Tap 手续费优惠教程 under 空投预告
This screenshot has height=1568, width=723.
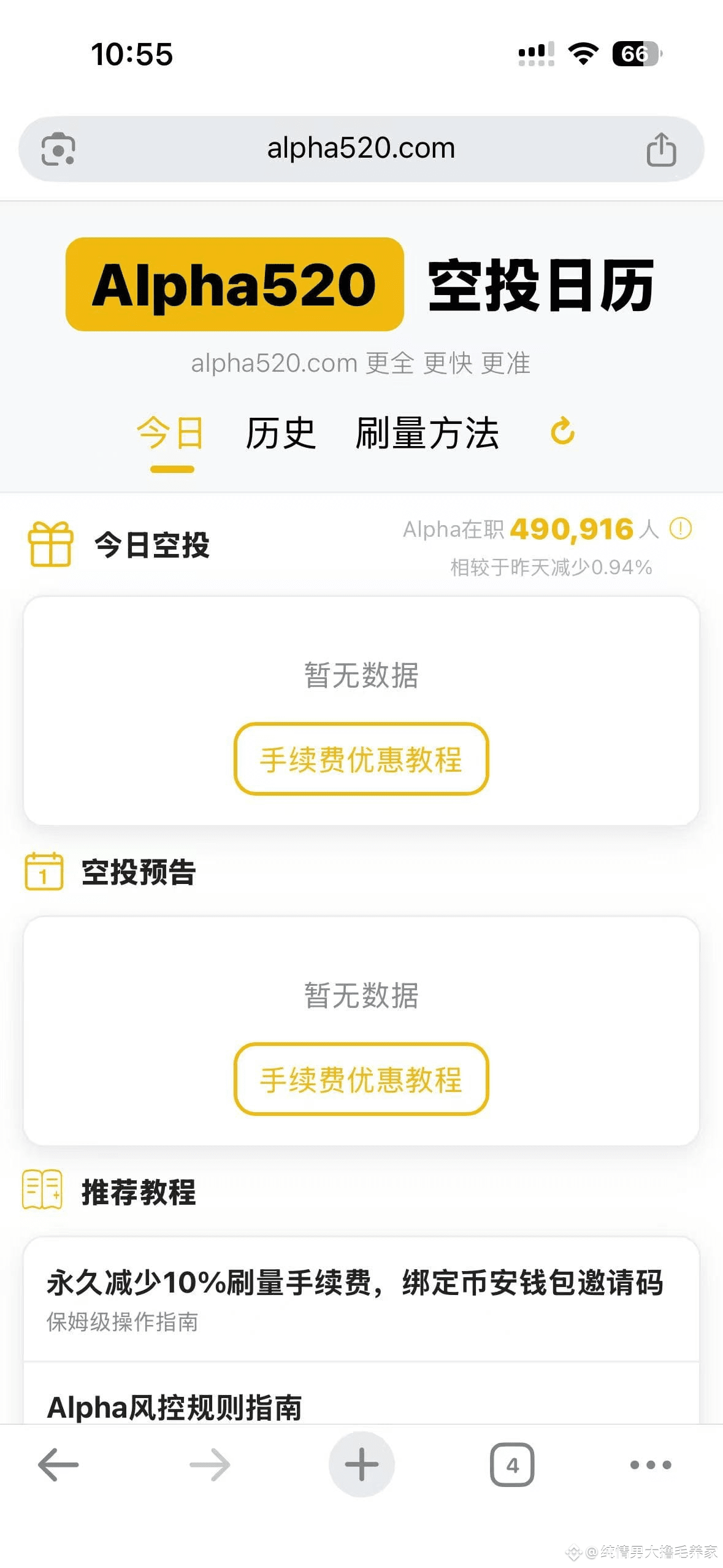[x=361, y=1079]
